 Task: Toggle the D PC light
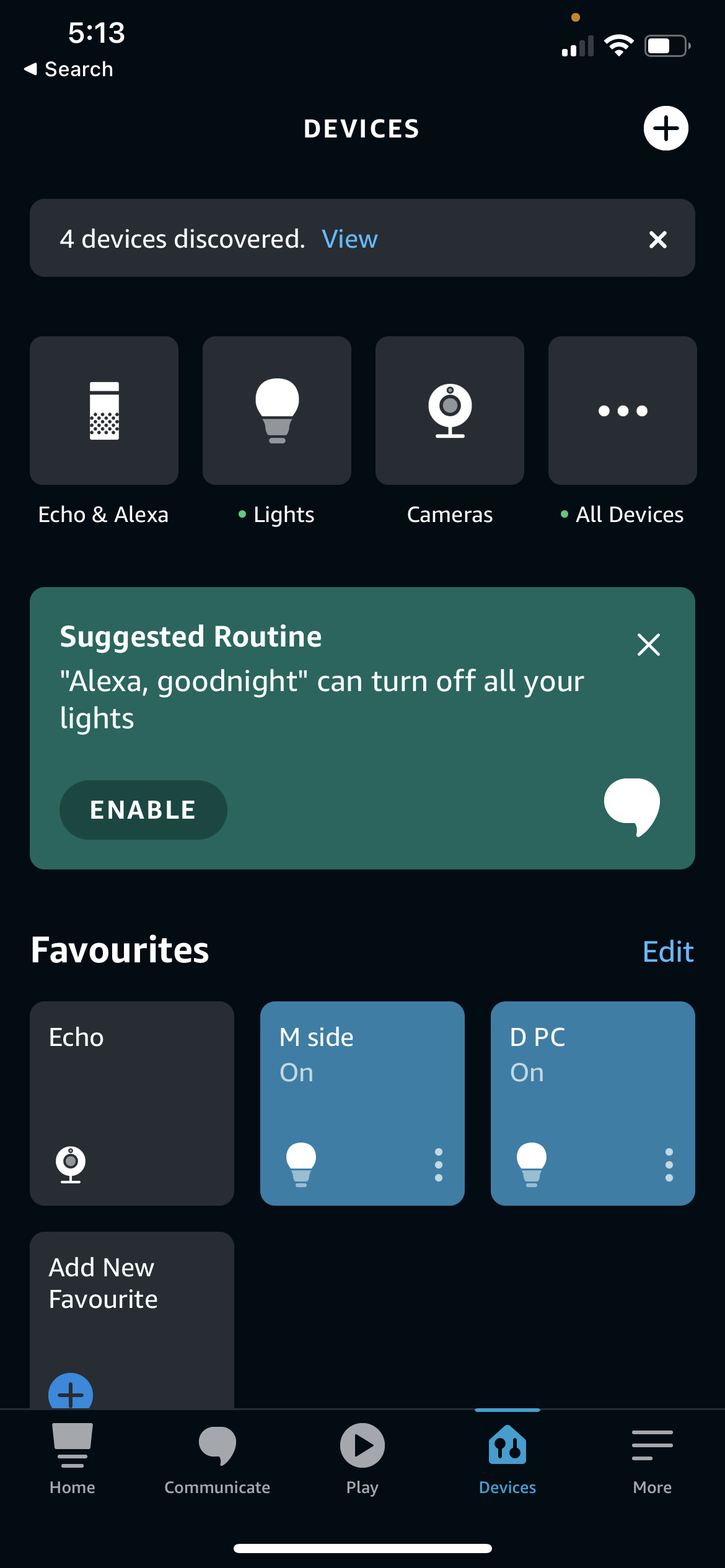(x=532, y=1163)
